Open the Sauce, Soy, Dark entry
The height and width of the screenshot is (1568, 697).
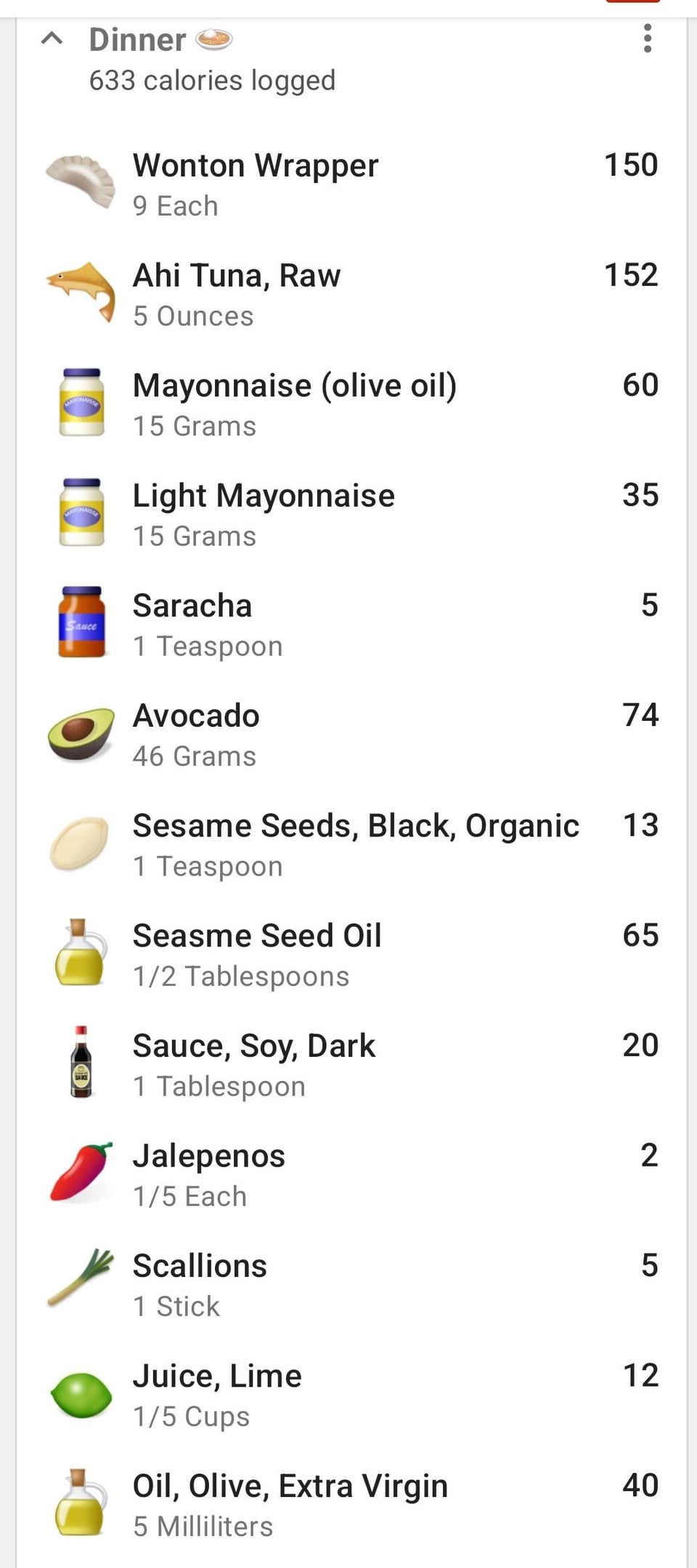(351, 1065)
